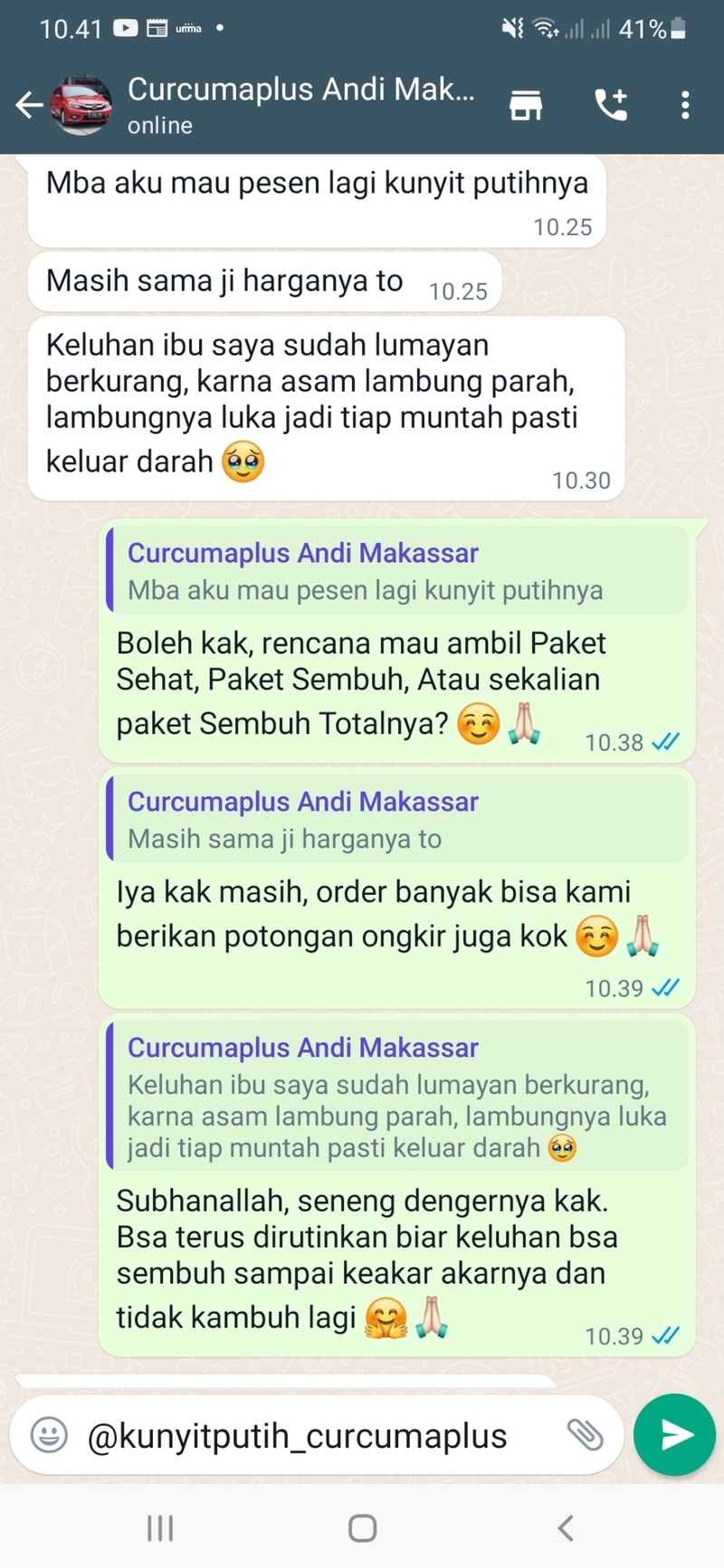Open the overflow menu
This screenshot has width=724, height=1568.
point(685,106)
